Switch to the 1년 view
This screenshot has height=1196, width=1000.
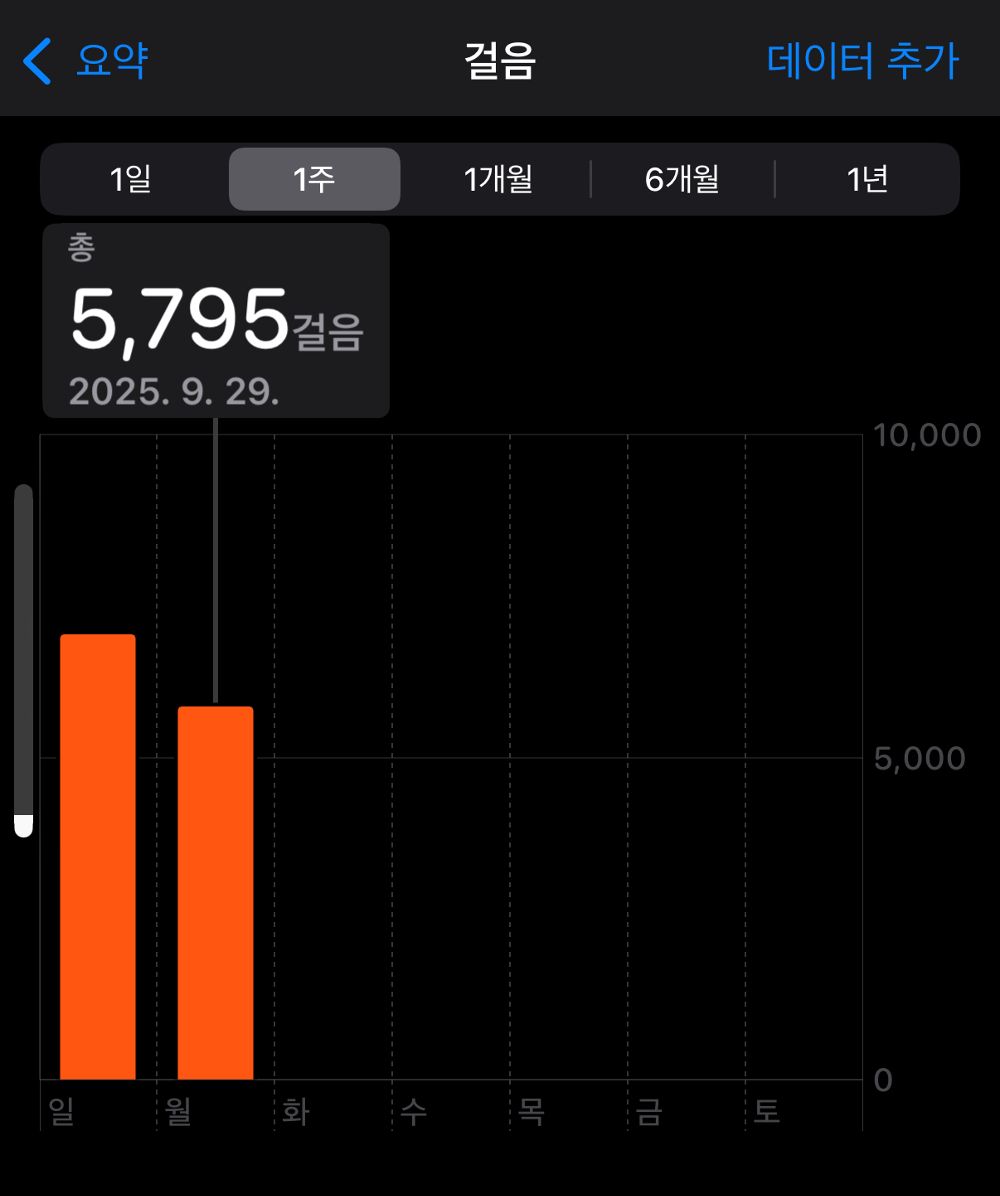coord(867,180)
